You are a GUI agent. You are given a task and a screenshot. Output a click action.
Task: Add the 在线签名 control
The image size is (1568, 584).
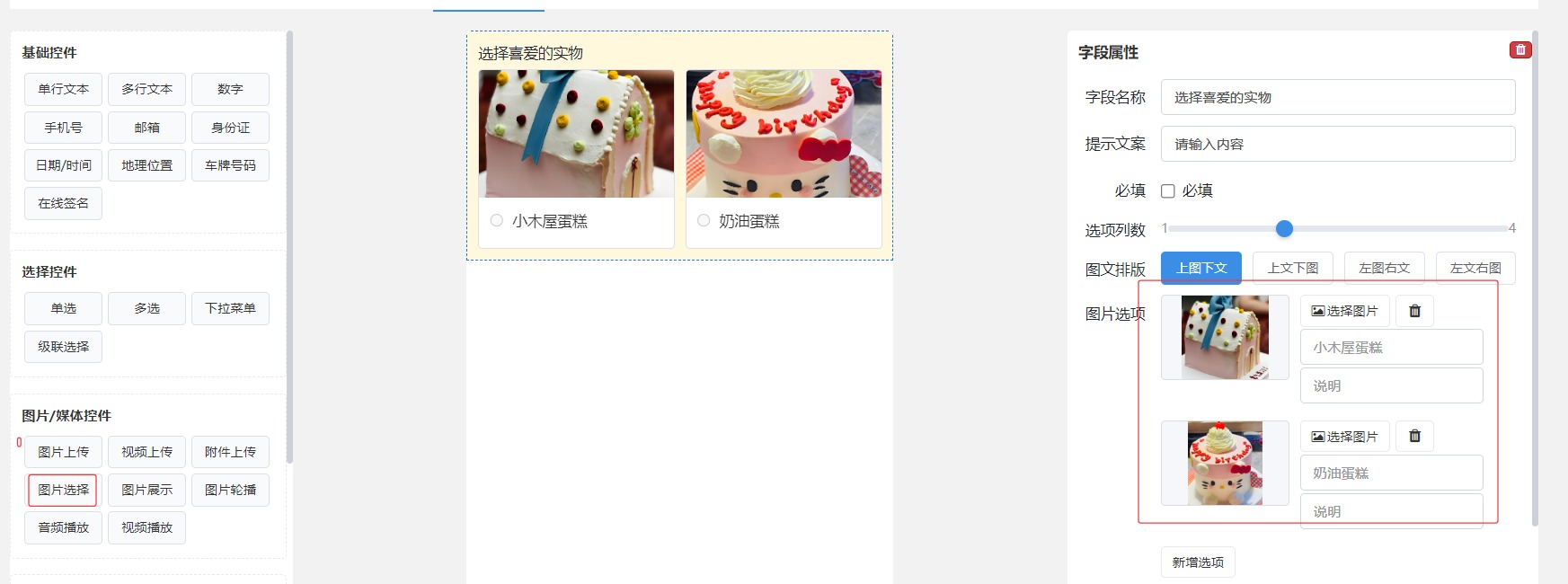pos(63,203)
